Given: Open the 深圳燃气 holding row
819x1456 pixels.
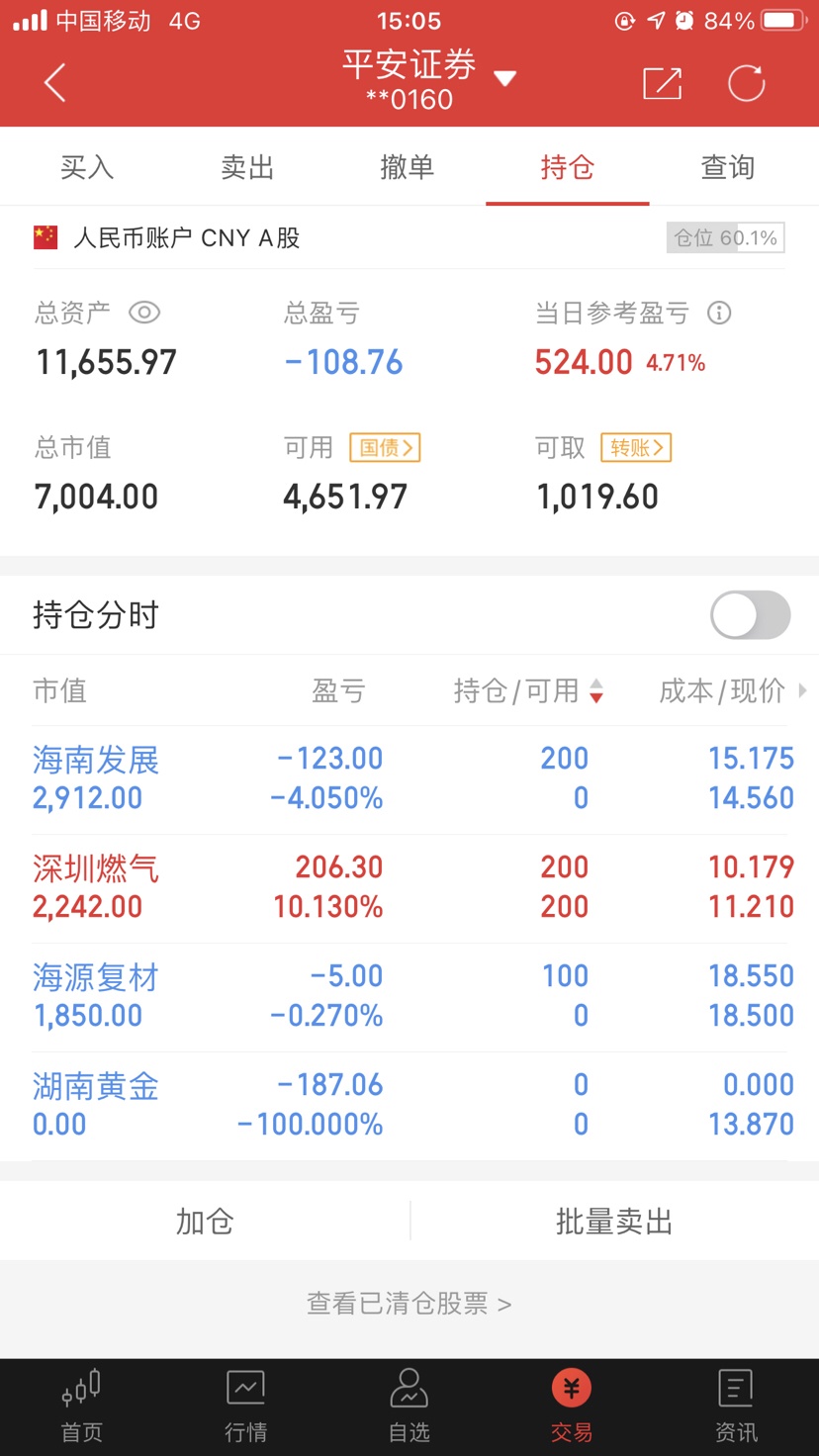Looking at the screenshot, I should [x=409, y=888].
